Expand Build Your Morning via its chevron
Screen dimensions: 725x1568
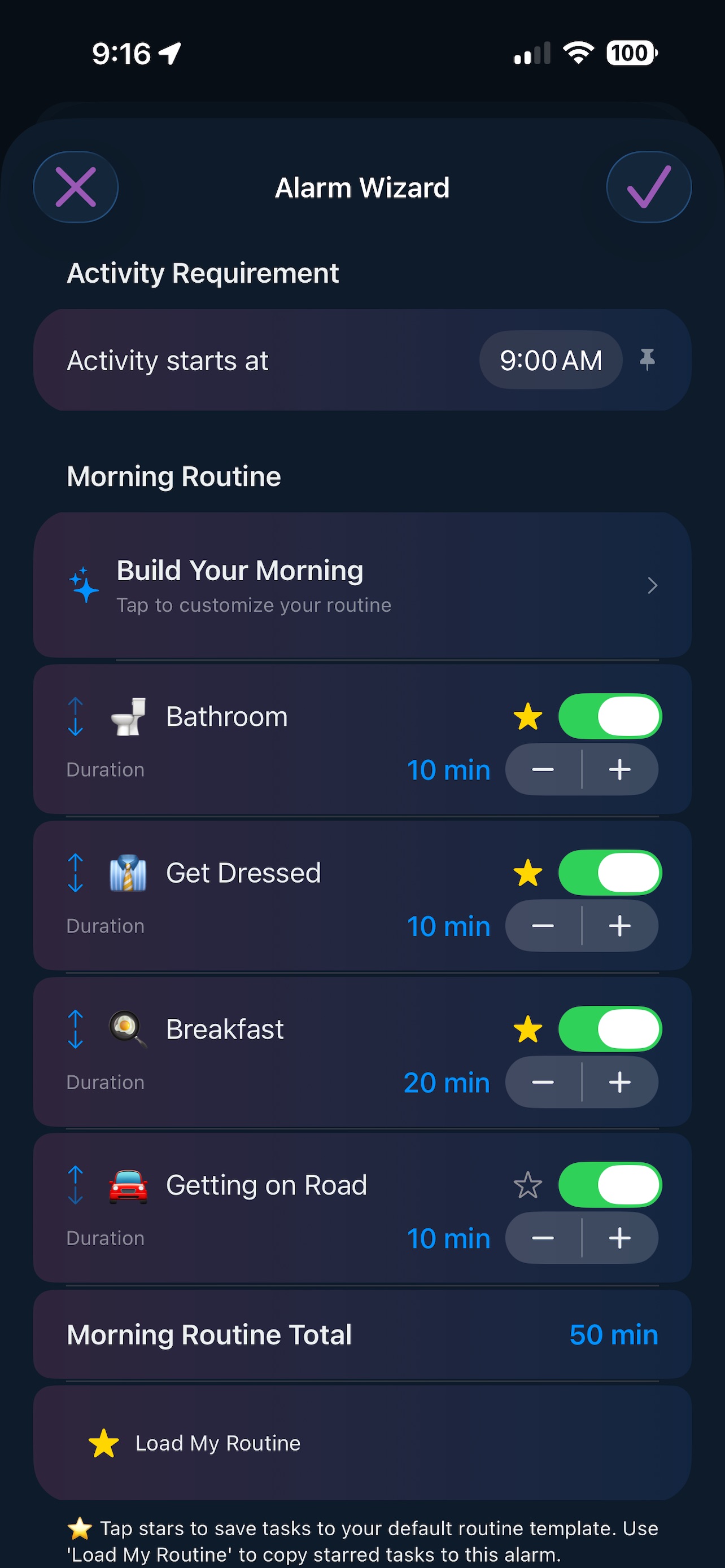coord(652,585)
